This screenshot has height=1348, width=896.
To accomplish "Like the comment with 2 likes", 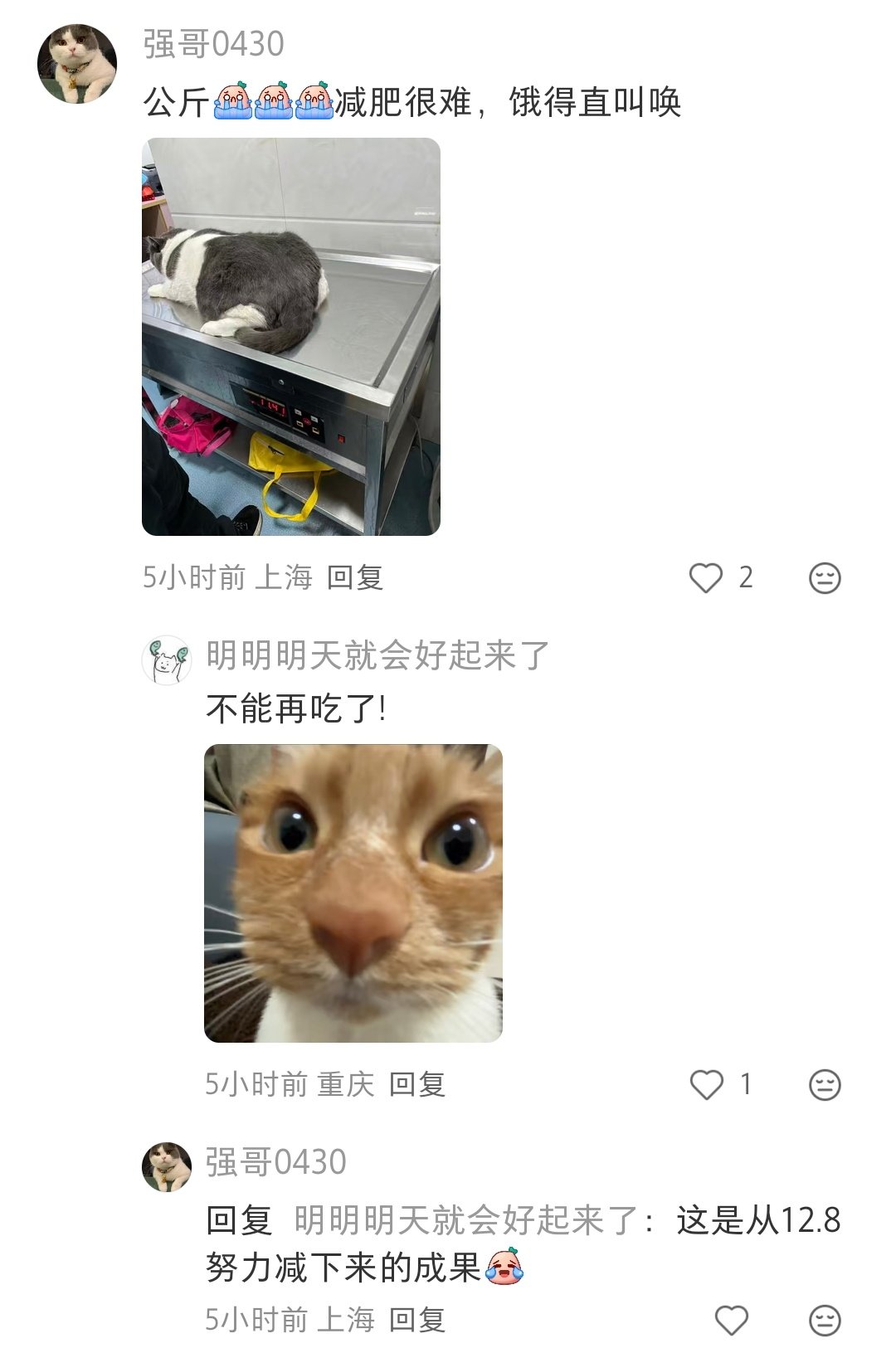I will (706, 577).
